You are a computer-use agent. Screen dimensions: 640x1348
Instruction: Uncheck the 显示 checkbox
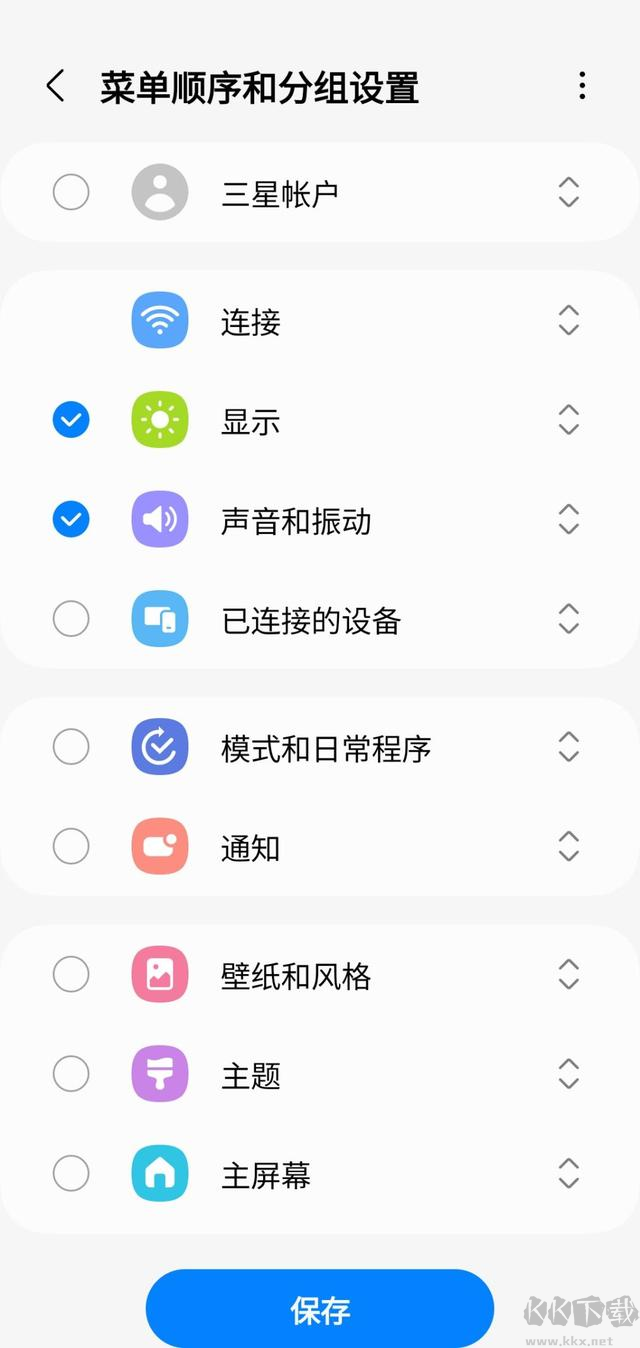[71, 420]
